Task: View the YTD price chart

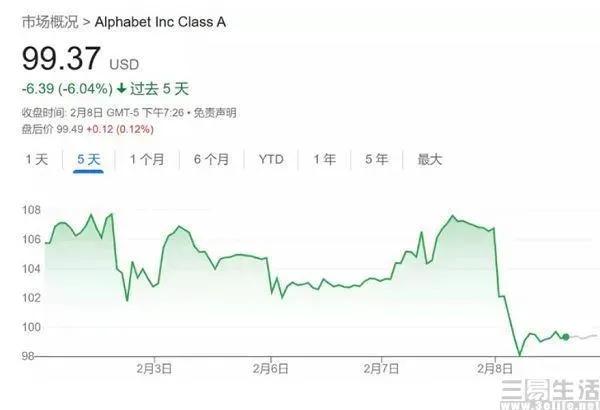Action: [271, 159]
